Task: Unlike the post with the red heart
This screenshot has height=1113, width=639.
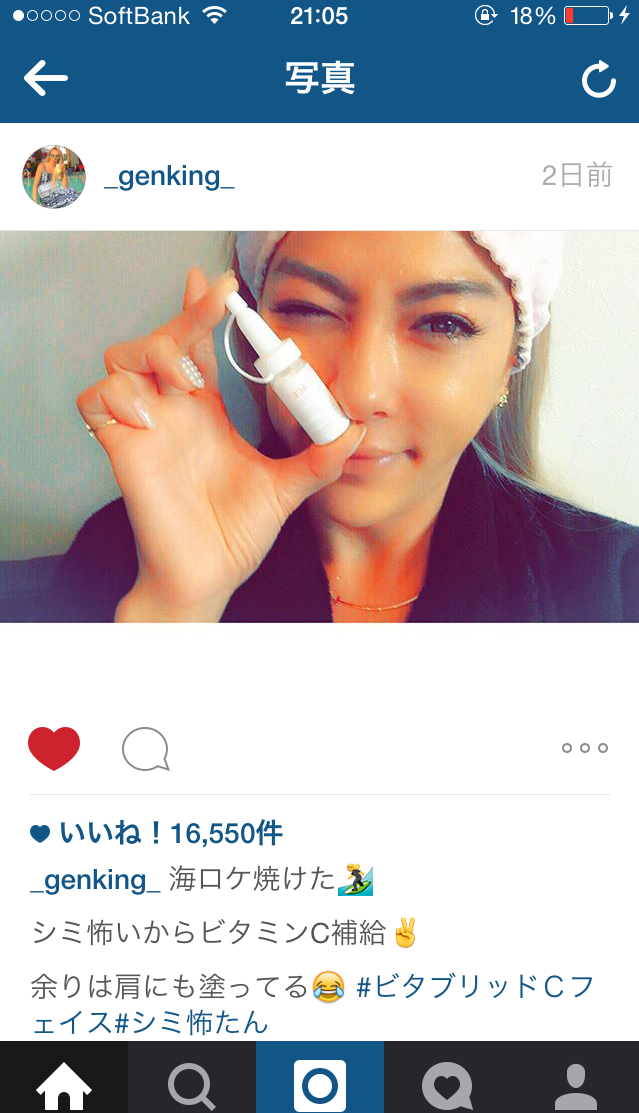Action: coord(54,748)
